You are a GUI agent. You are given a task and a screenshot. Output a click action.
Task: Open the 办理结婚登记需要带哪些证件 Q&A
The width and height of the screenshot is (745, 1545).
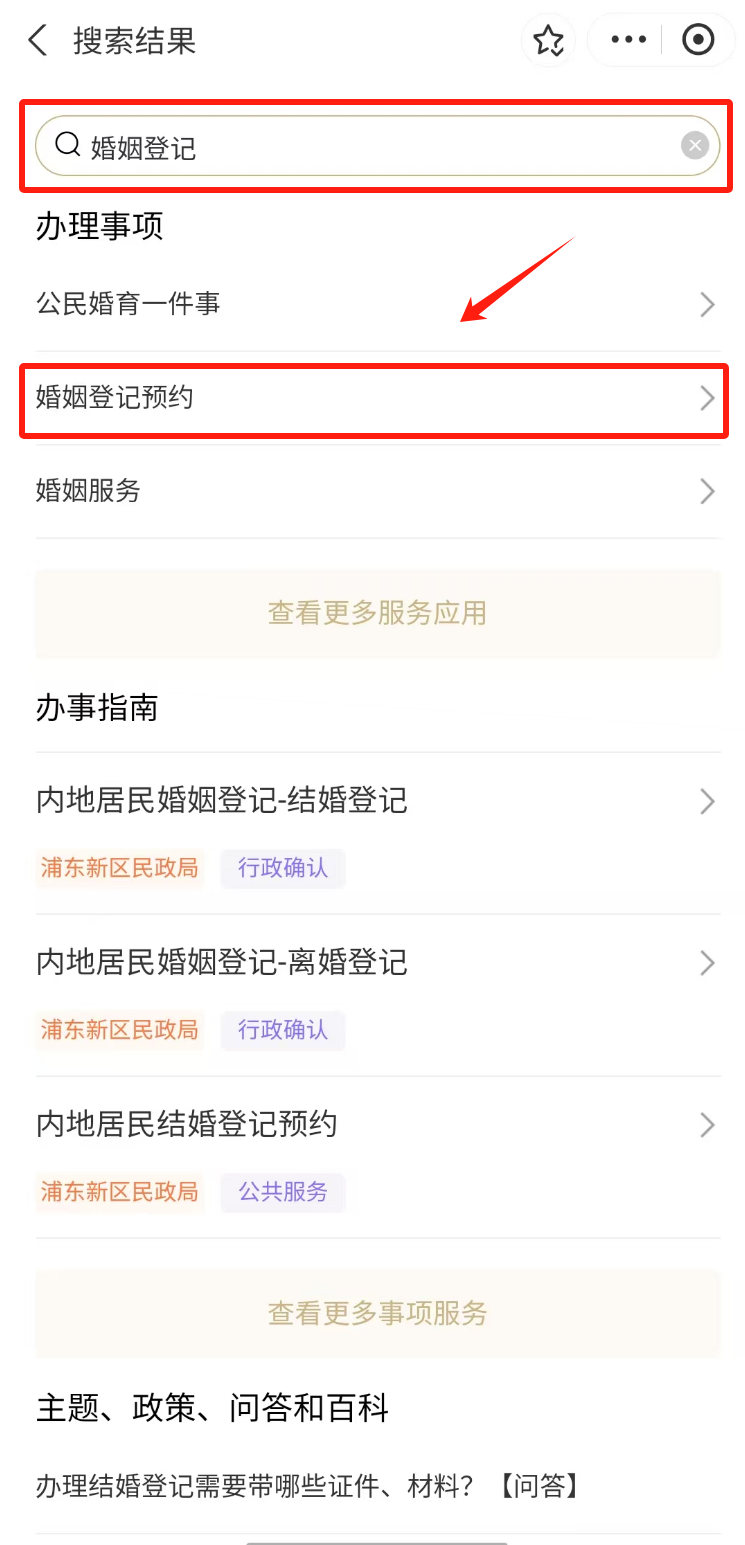(x=308, y=1486)
